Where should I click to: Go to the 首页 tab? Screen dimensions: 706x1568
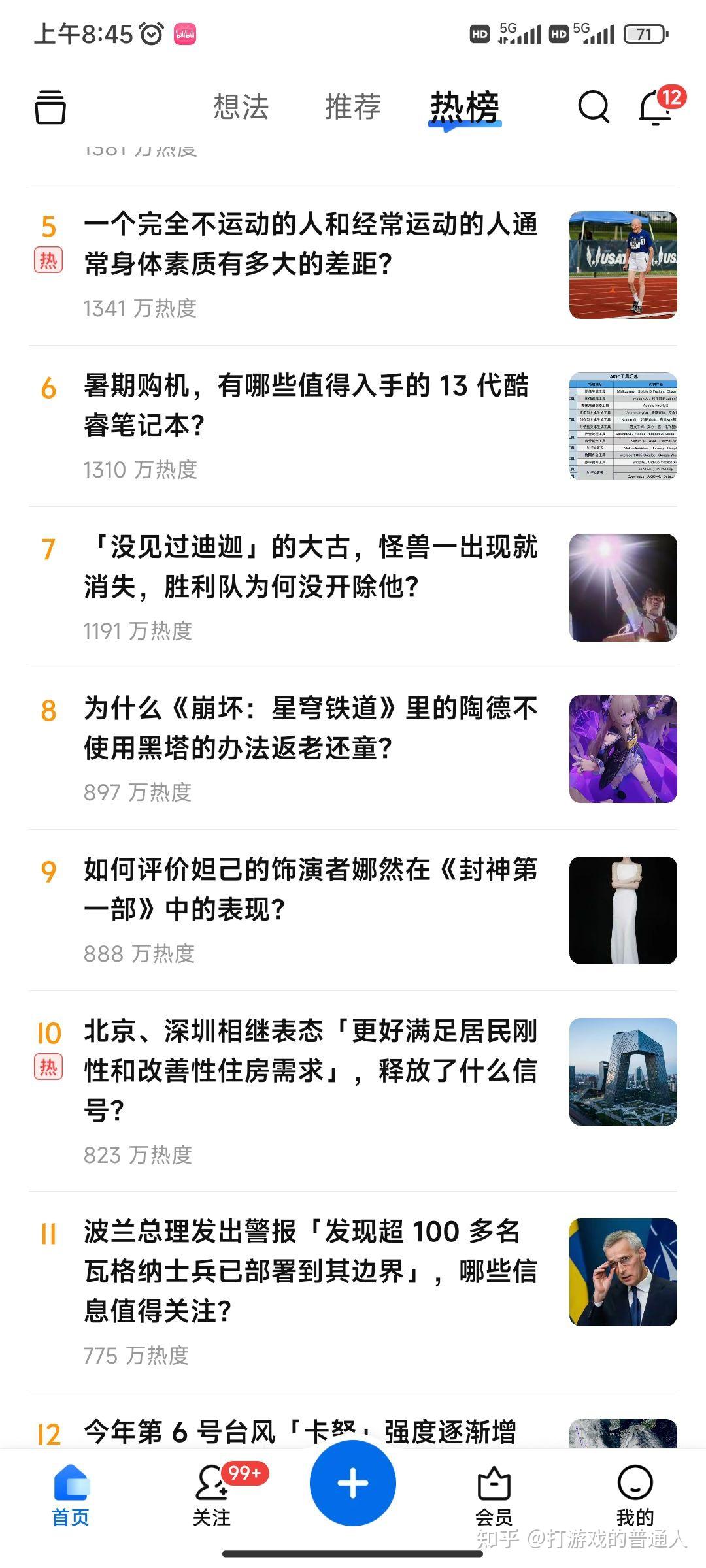pos(71,1496)
